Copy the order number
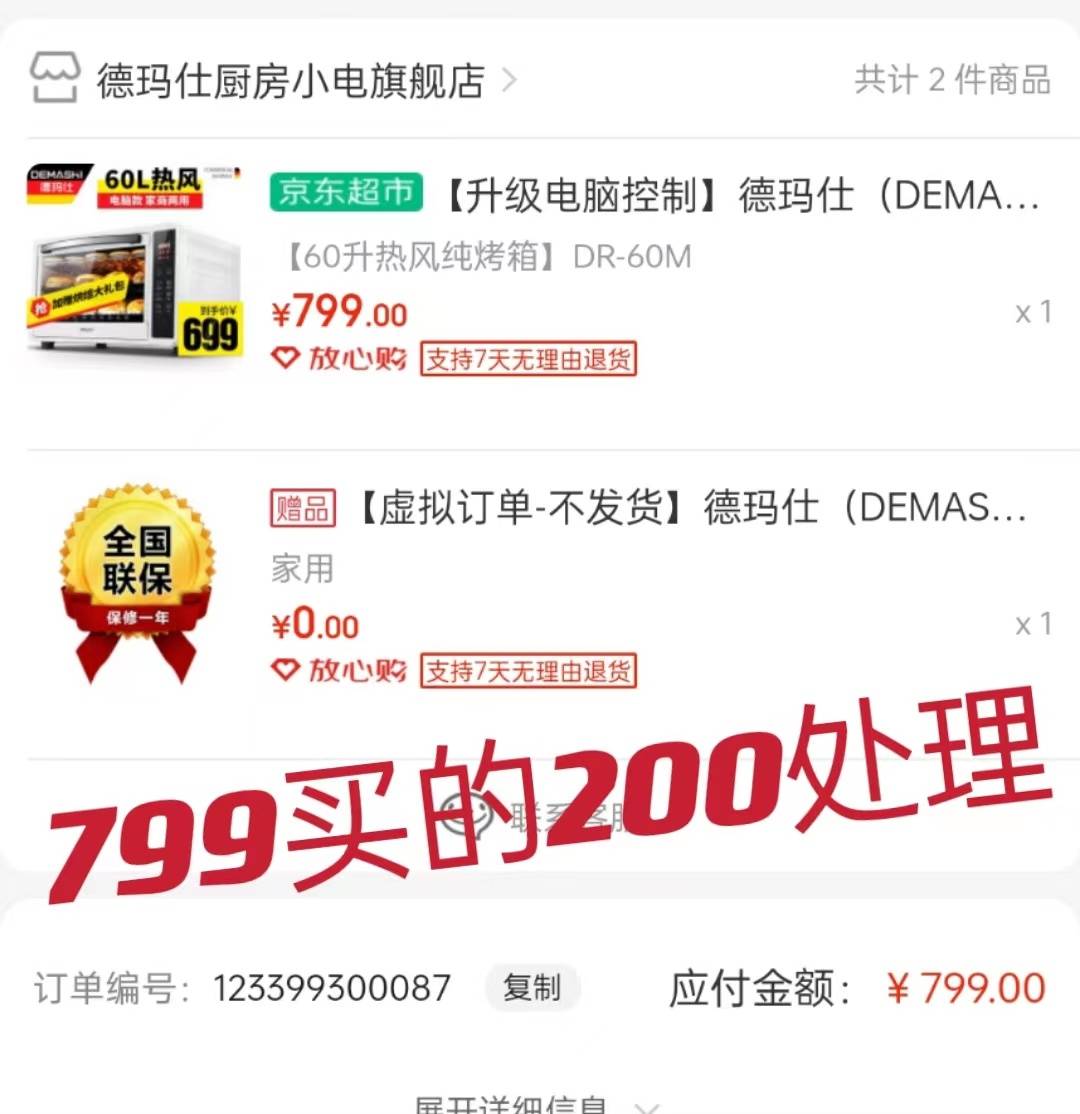This screenshot has width=1080, height=1114. [532, 988]
